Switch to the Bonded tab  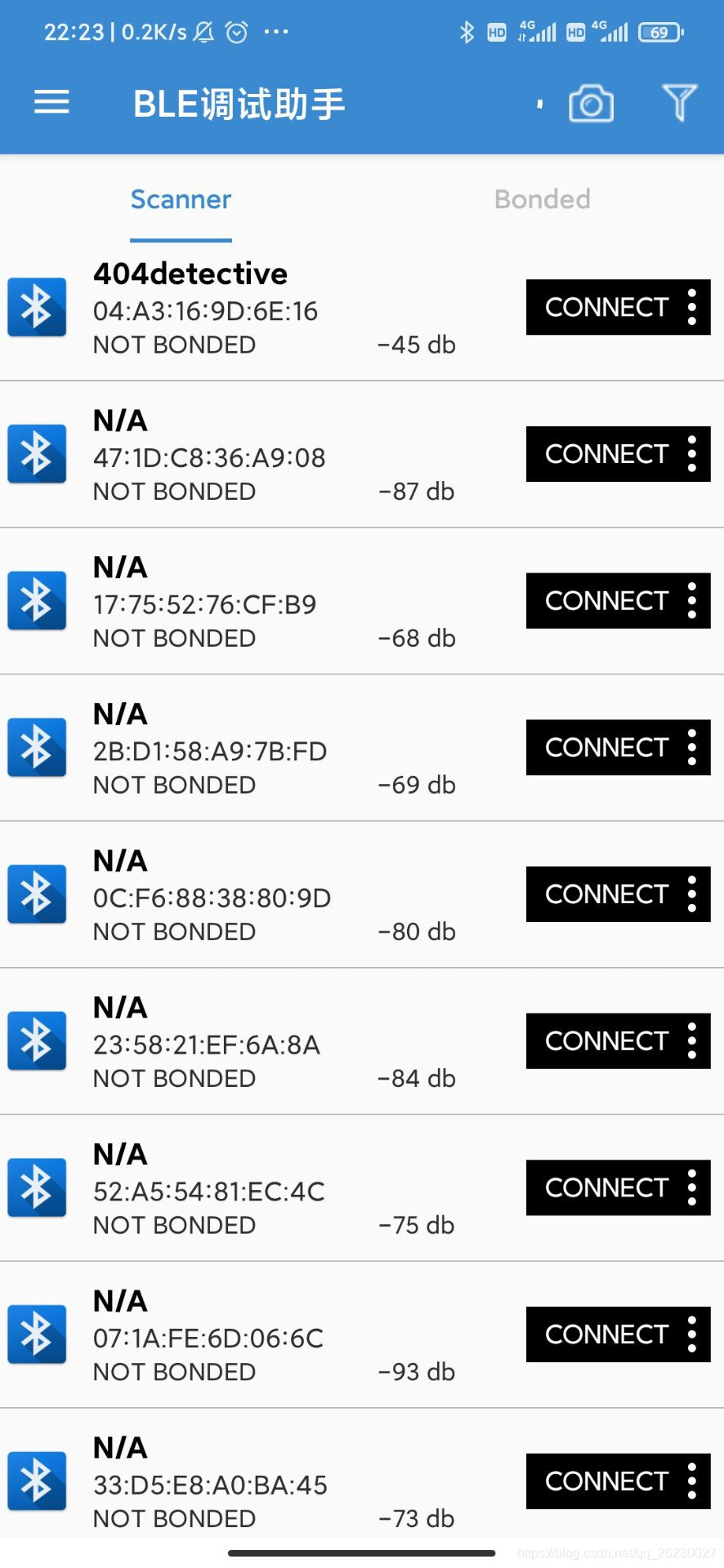pos(542,199)
